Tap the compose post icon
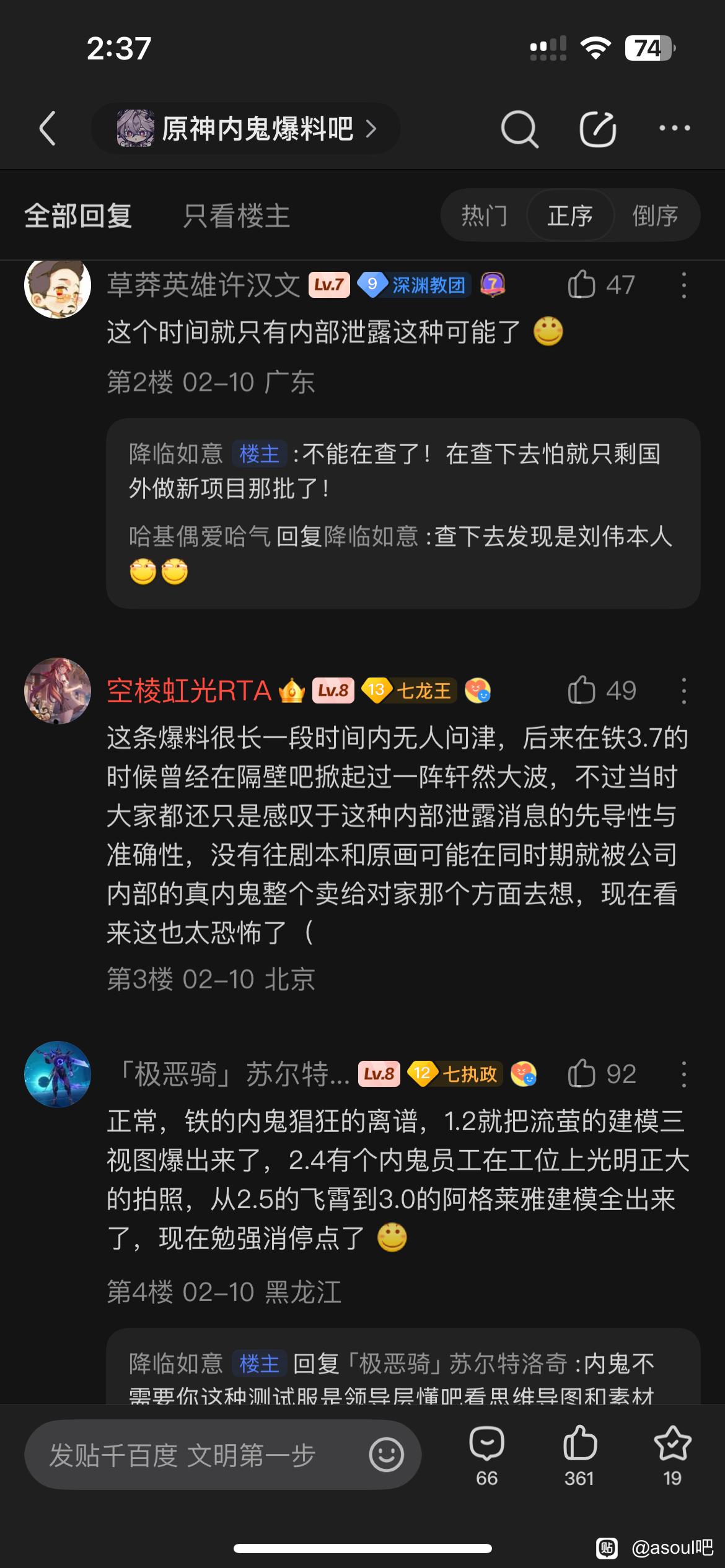 pyautogui.click(x=597, y=129)
